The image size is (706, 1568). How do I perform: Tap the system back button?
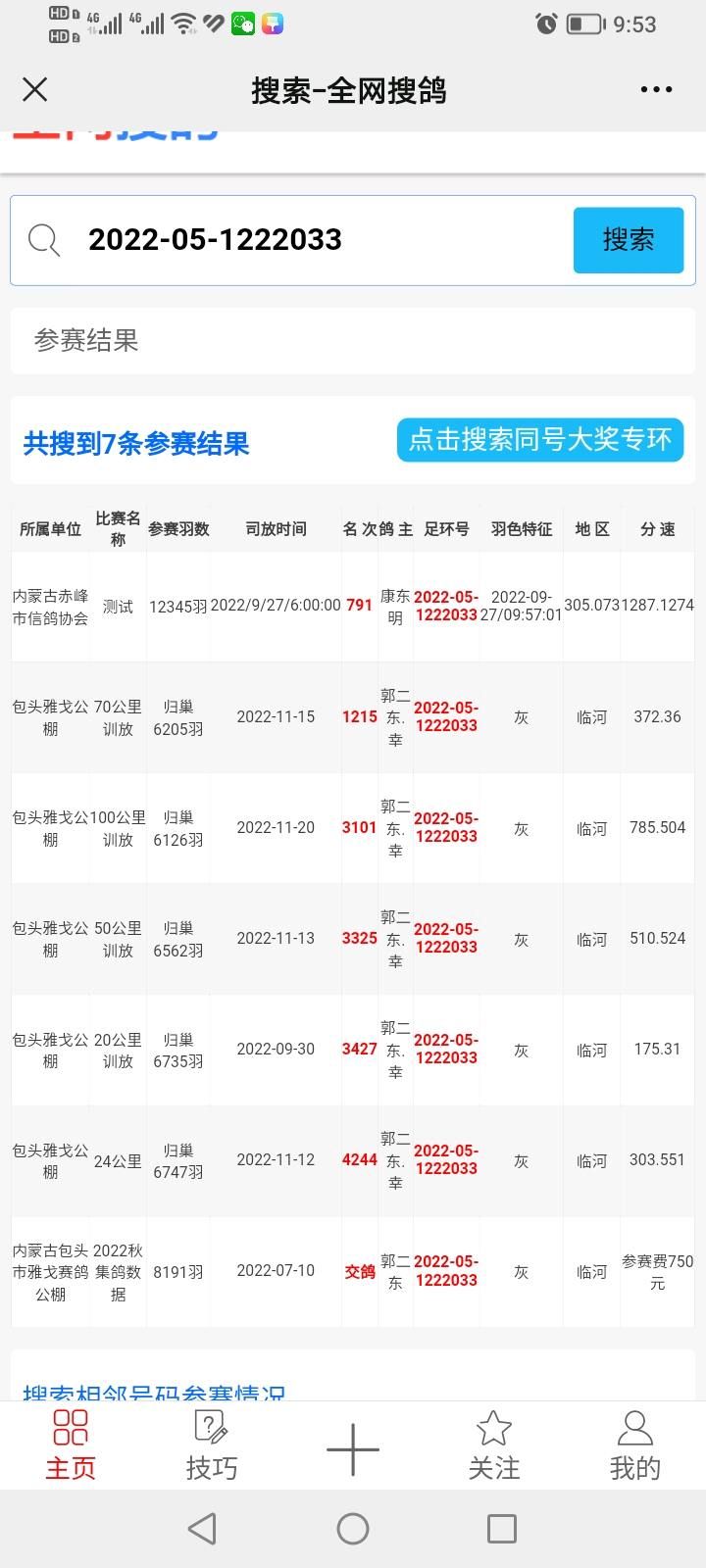202,1529
